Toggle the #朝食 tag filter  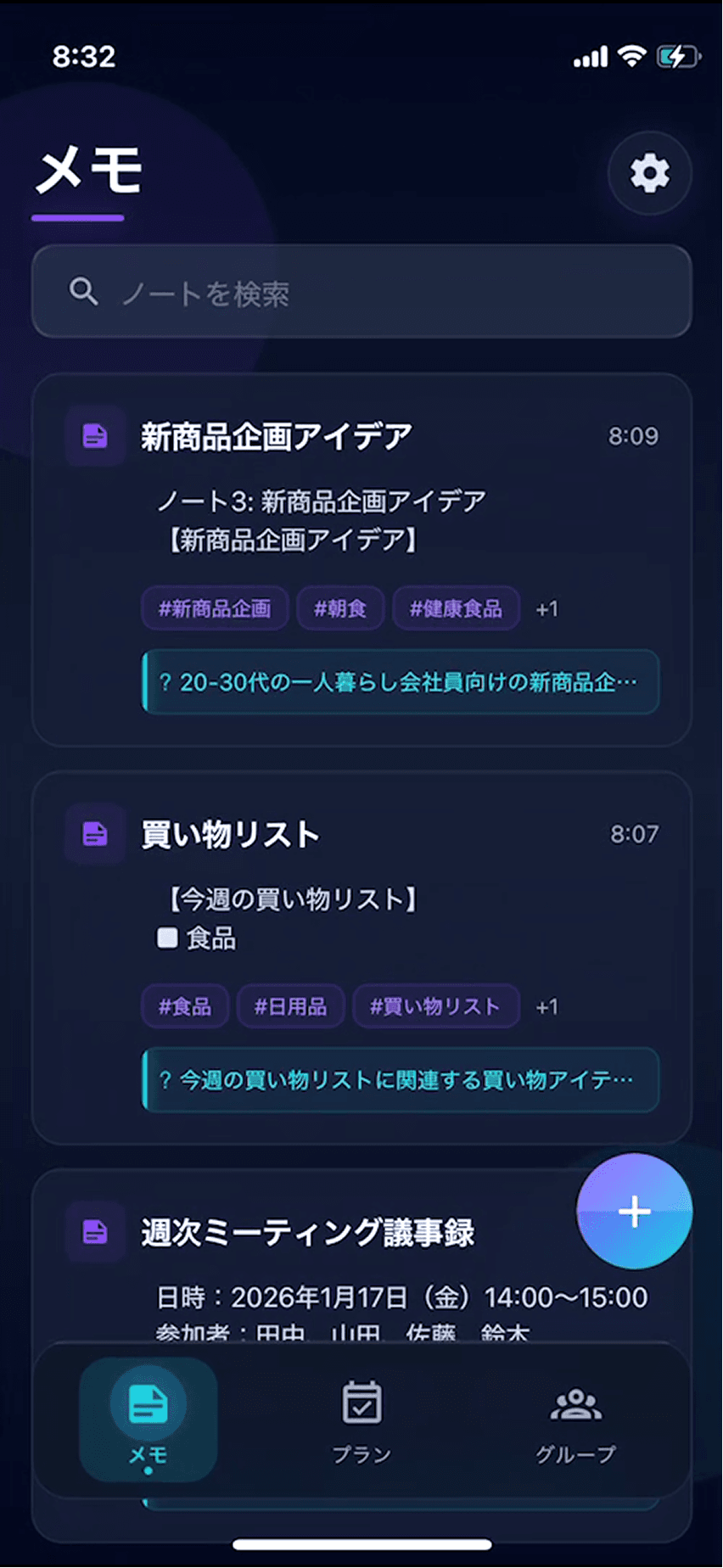pos(340,608)
